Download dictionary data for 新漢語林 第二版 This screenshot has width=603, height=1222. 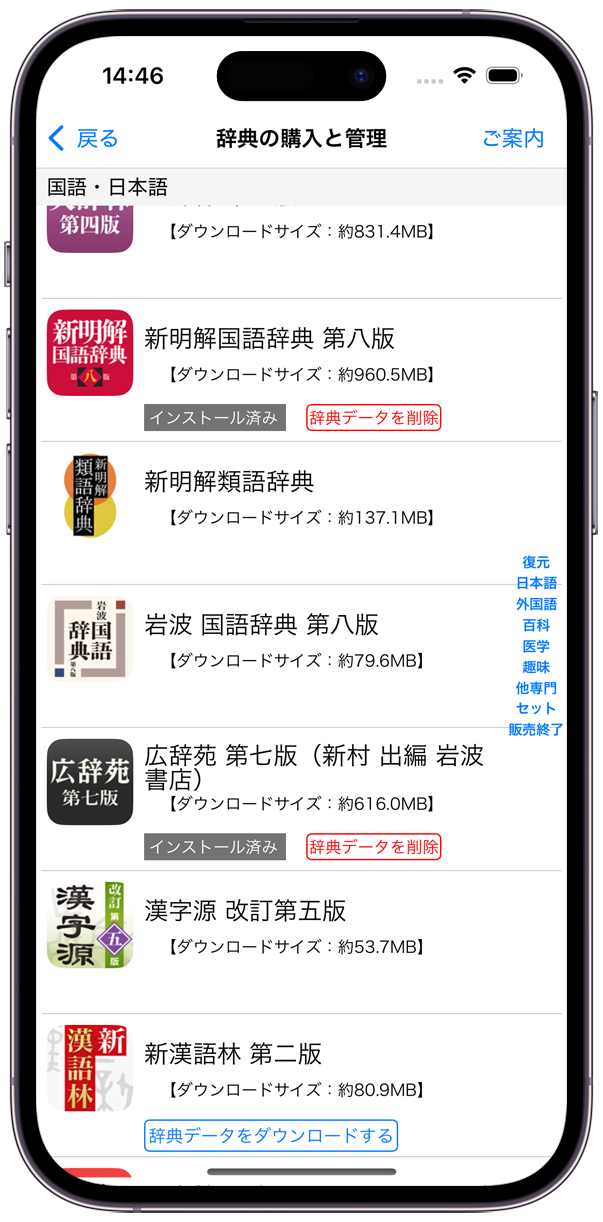(x=270, y=1135)
